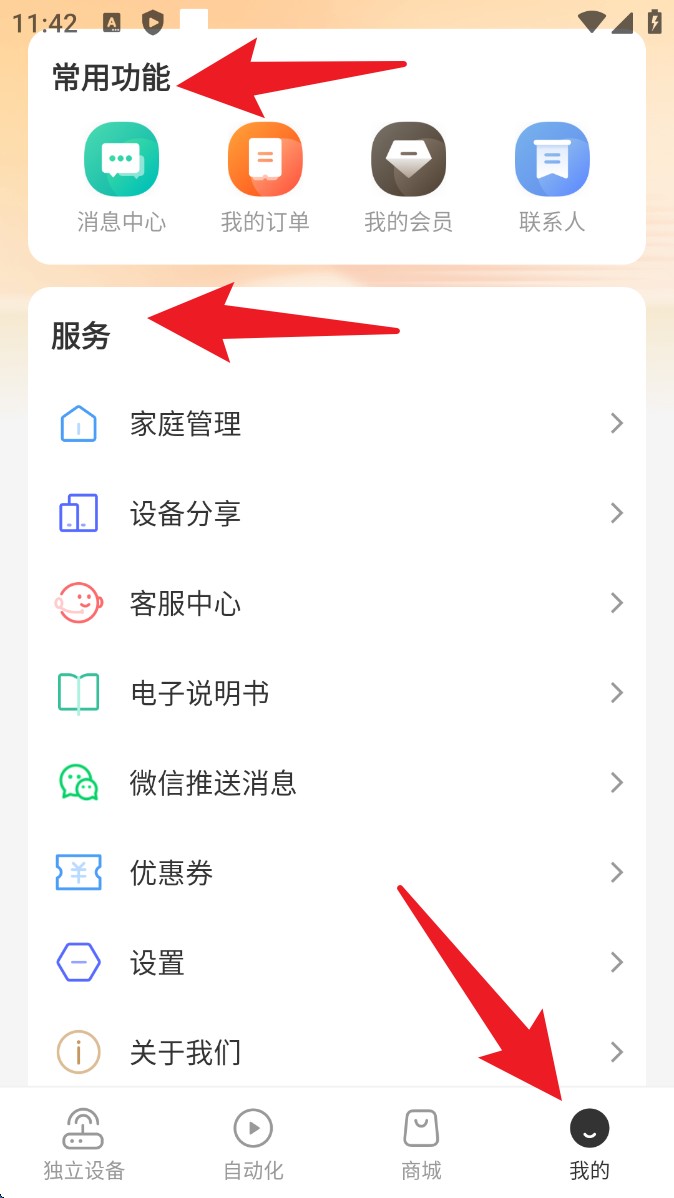Open 家庭管理 row

[x=337, y=423]
